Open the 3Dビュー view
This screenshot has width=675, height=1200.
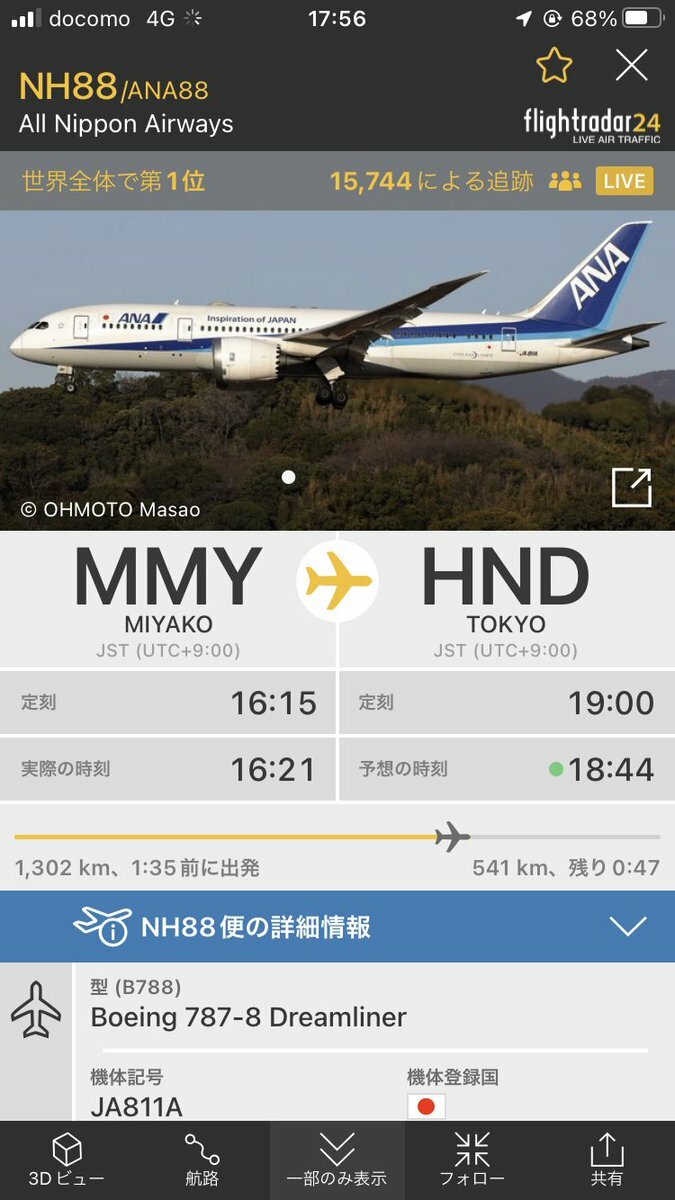66,1160
